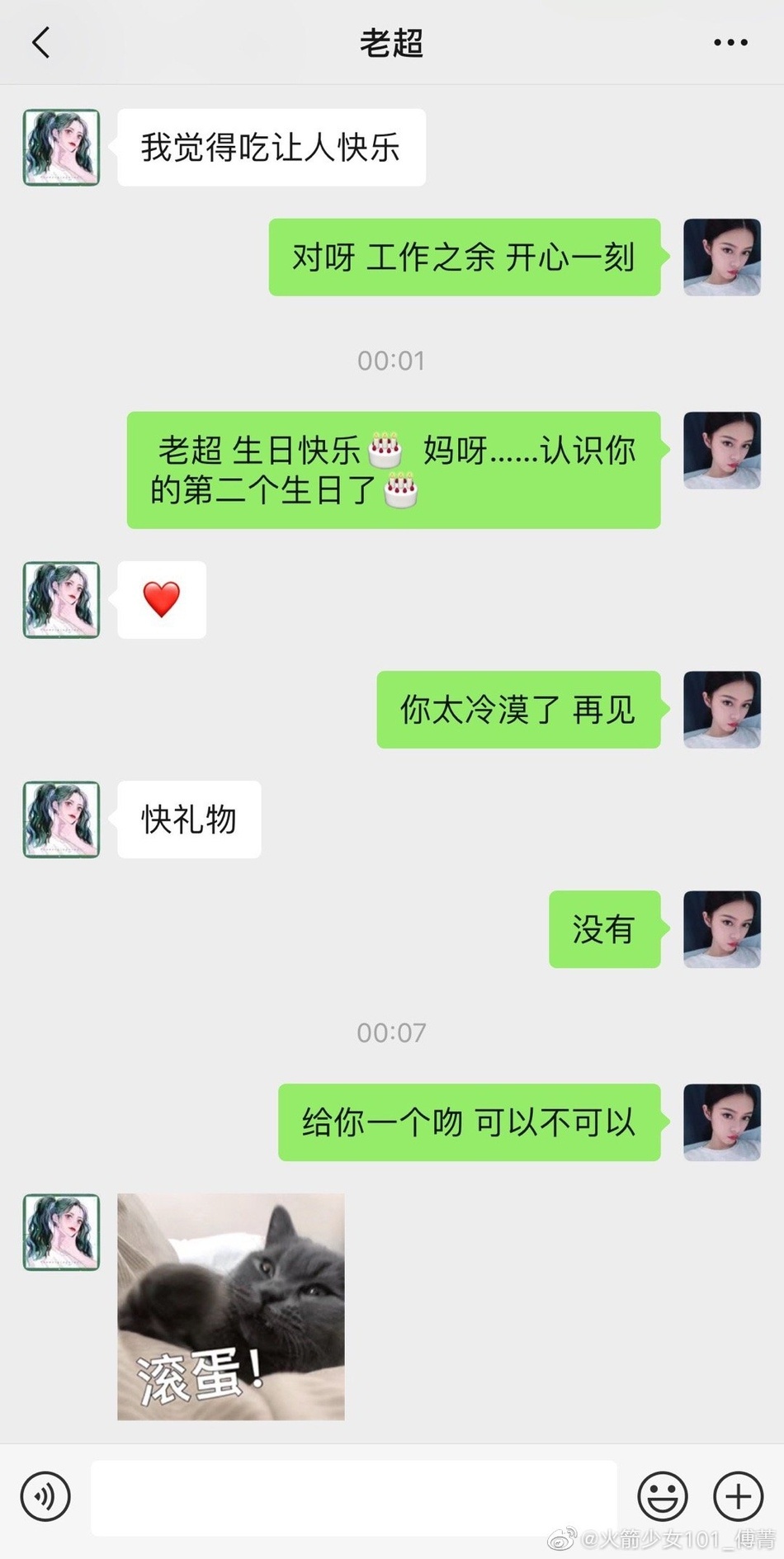Tap your own avatar next to 没有

coord(722,931)
